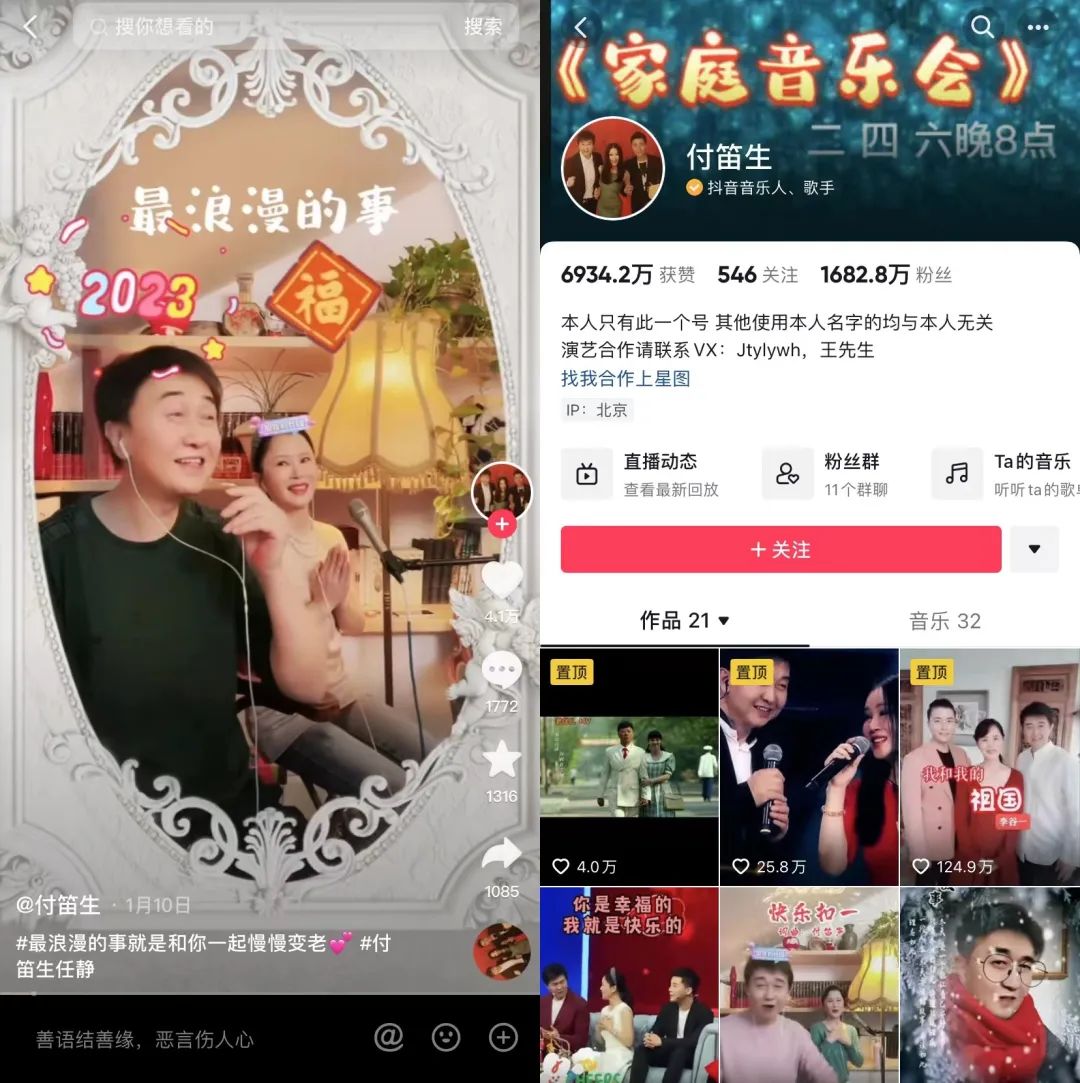Share the video via the arrow icon
The height and width of the screenshot is (1083, 1080).
[x=502, y=855]
